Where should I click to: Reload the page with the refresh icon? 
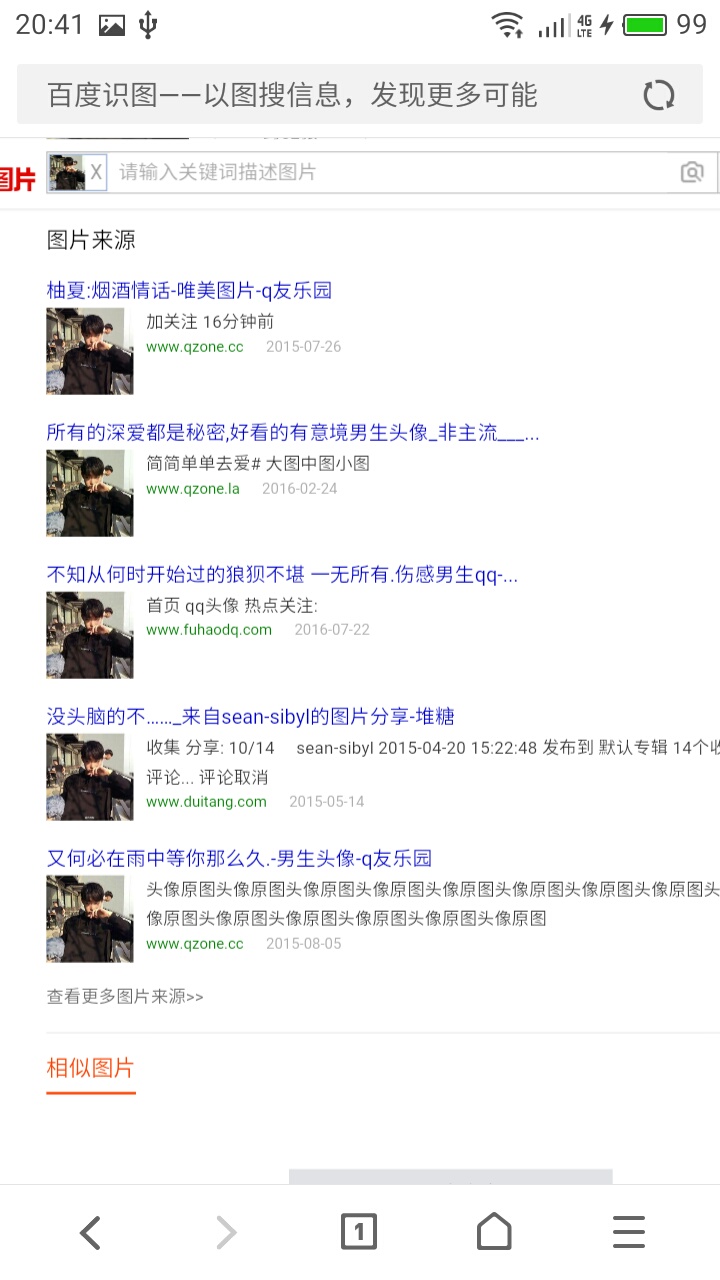(x=658, y=95)
